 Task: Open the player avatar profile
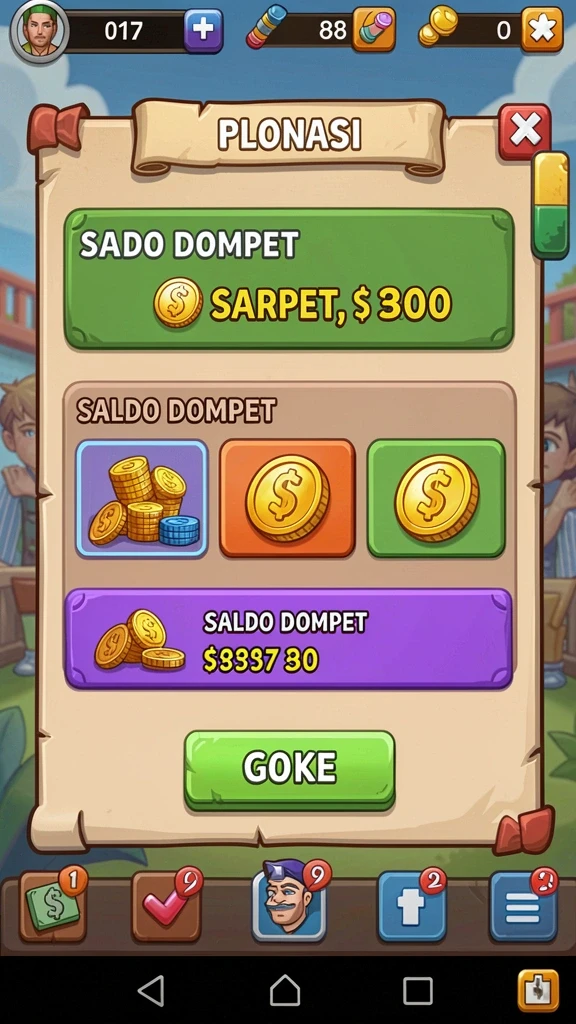click(40, 31)
